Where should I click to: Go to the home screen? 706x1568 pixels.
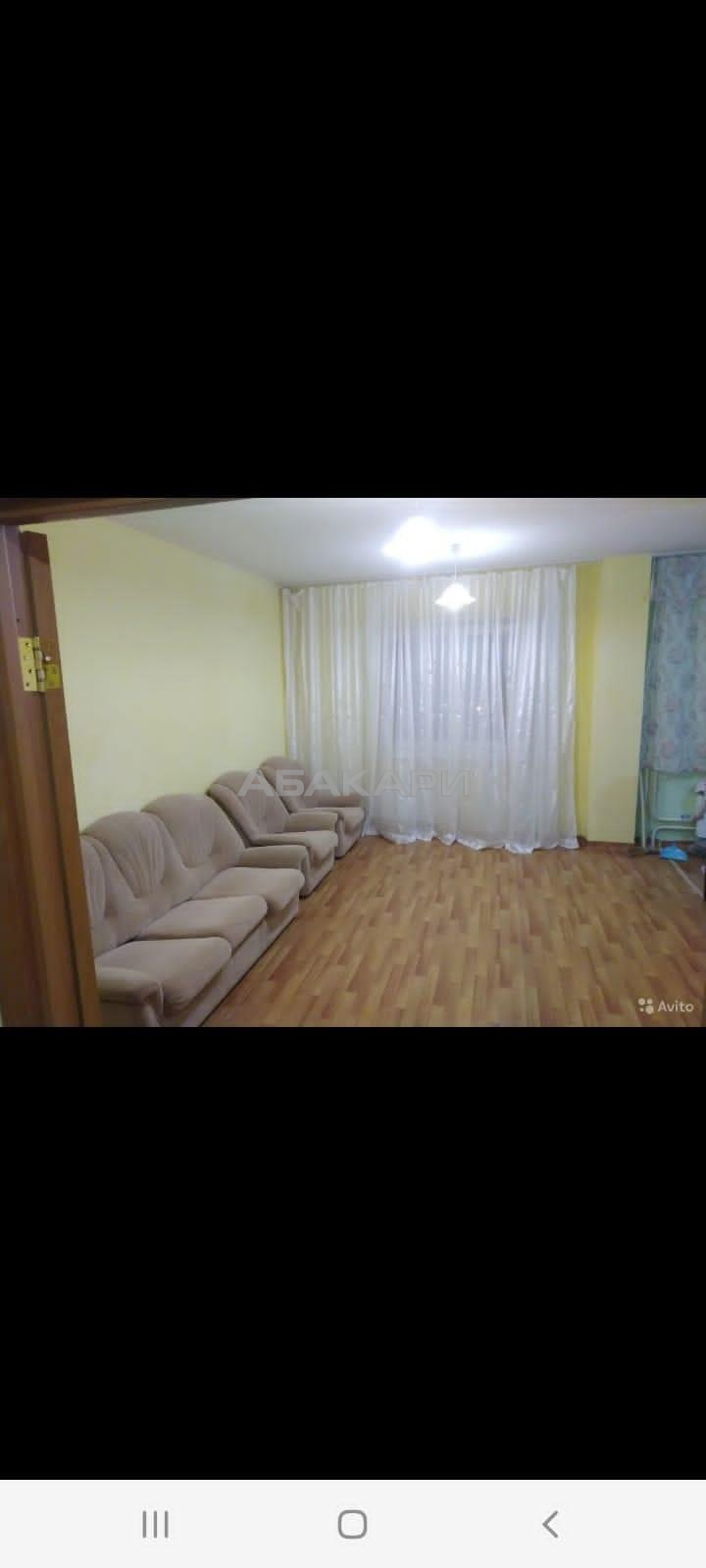pyautogui.click(x=352, y=1524)
